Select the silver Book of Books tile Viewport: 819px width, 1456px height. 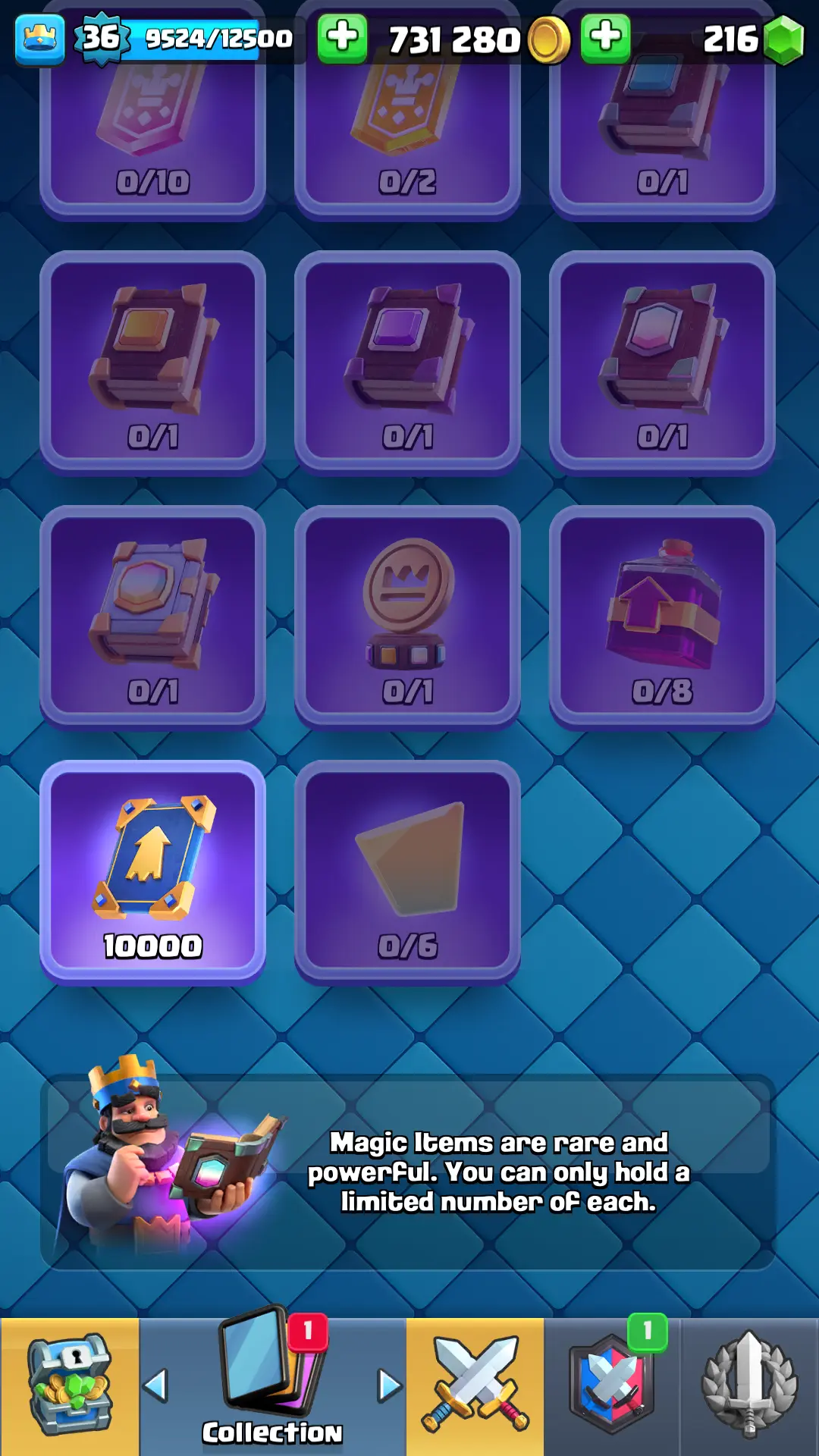152,617
